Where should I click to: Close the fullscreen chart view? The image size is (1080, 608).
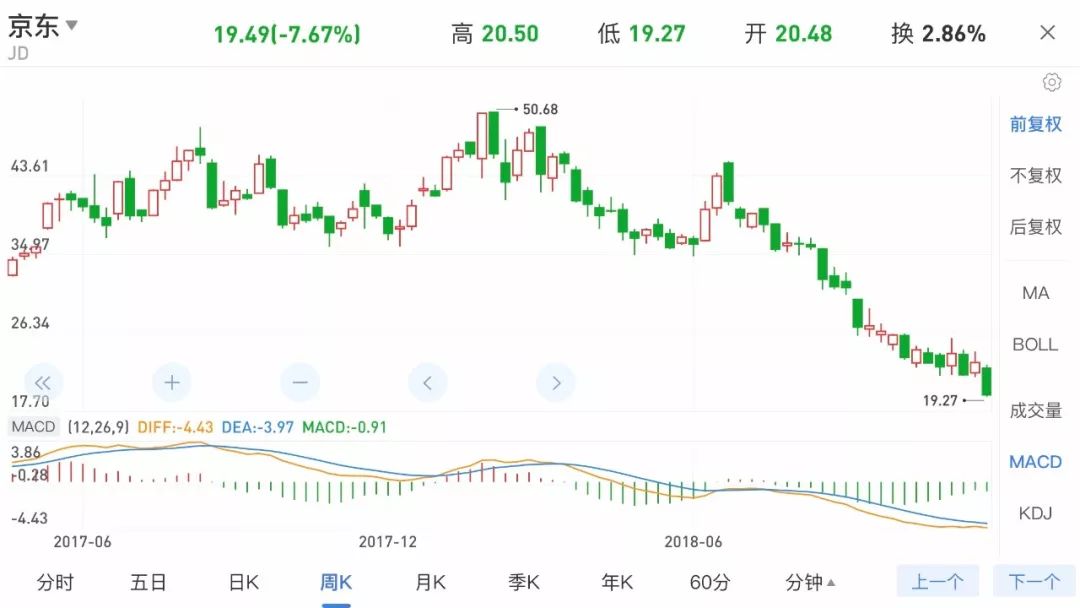(x=1047, y=33)
